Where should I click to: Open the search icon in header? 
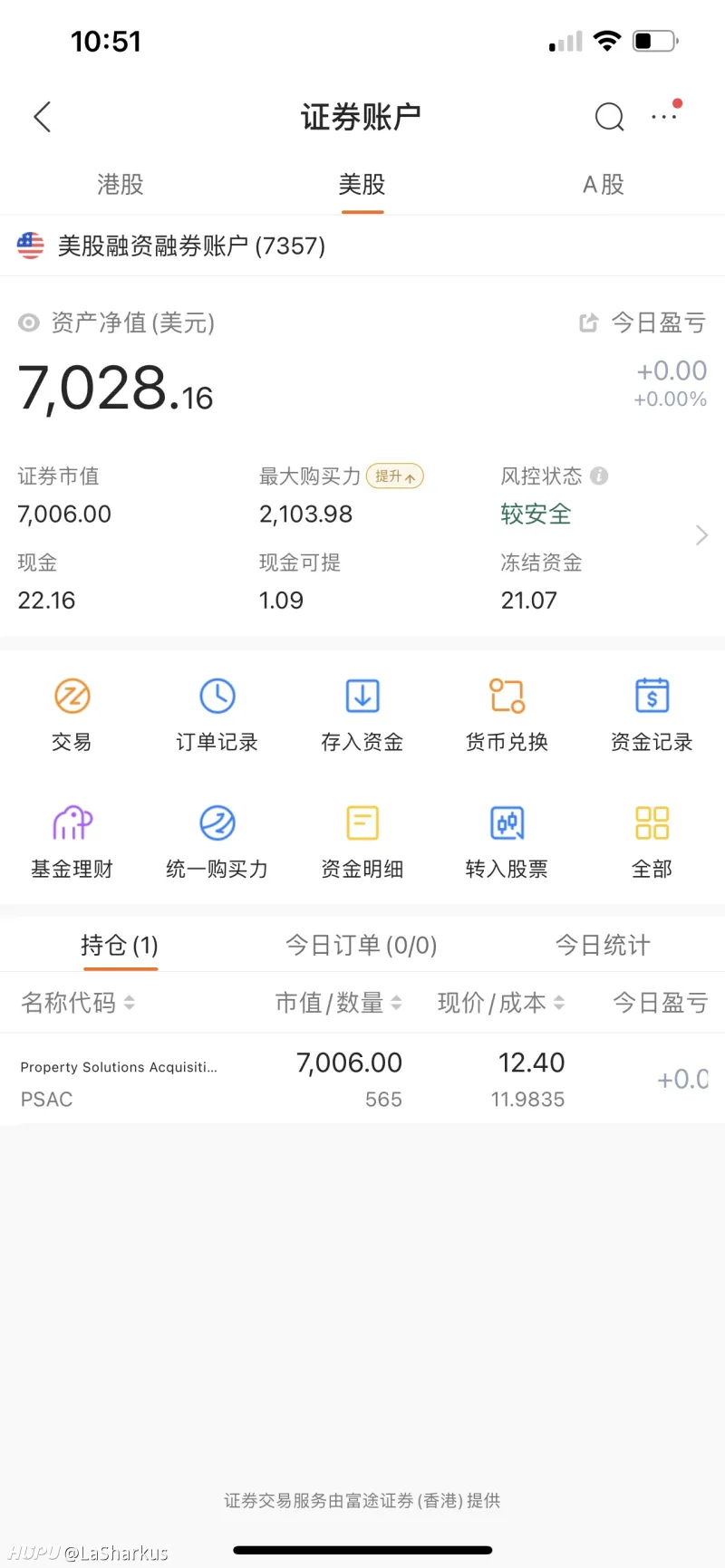click(x=609, y=117)
